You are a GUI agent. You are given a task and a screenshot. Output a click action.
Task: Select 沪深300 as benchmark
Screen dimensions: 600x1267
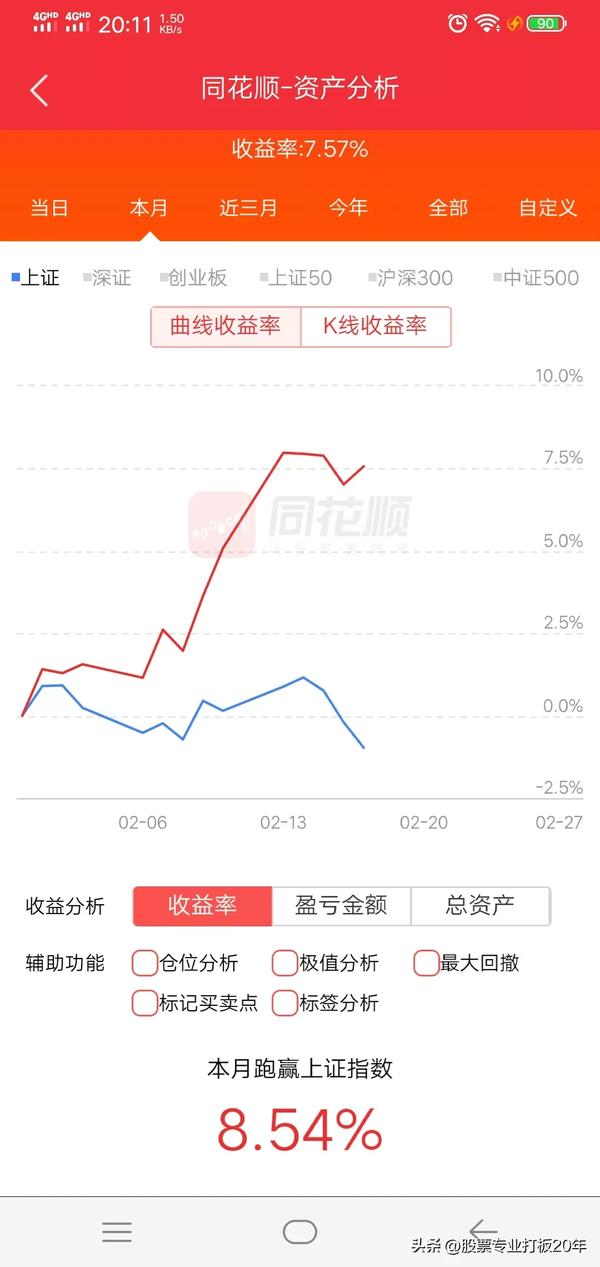tap(410, 278)
